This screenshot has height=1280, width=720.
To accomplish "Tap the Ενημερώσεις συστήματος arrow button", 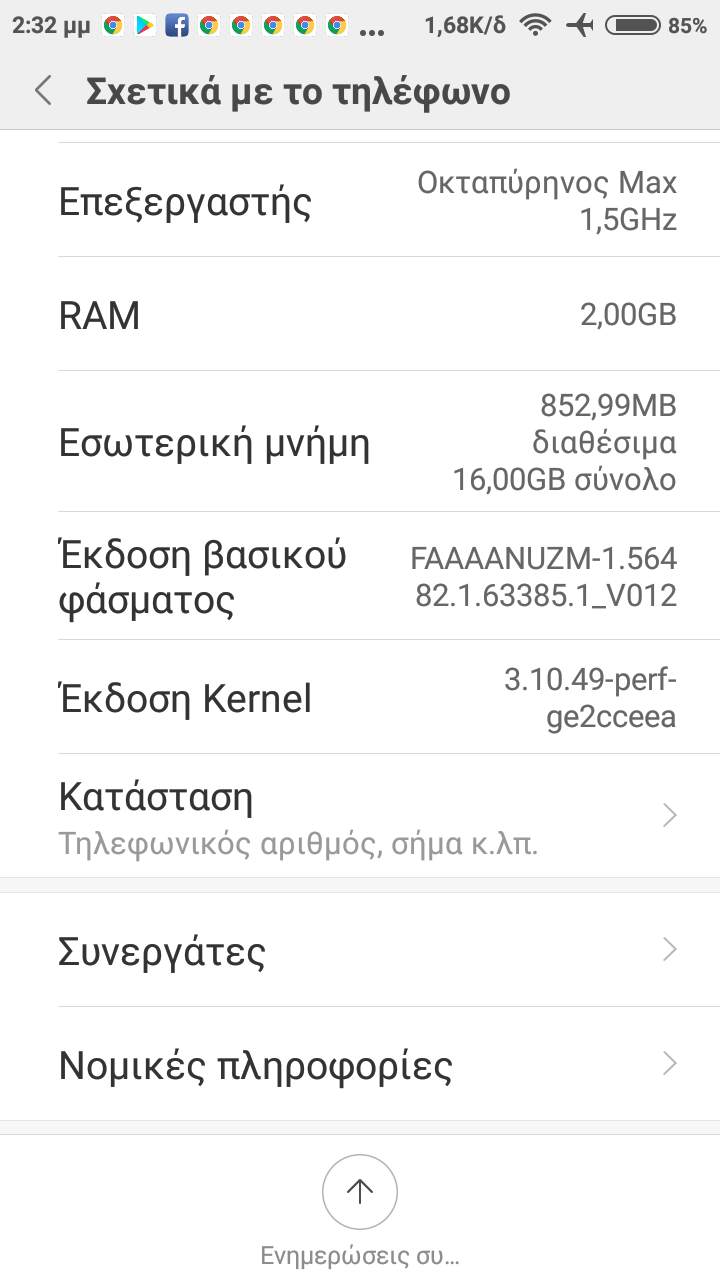I will 360,1192.
